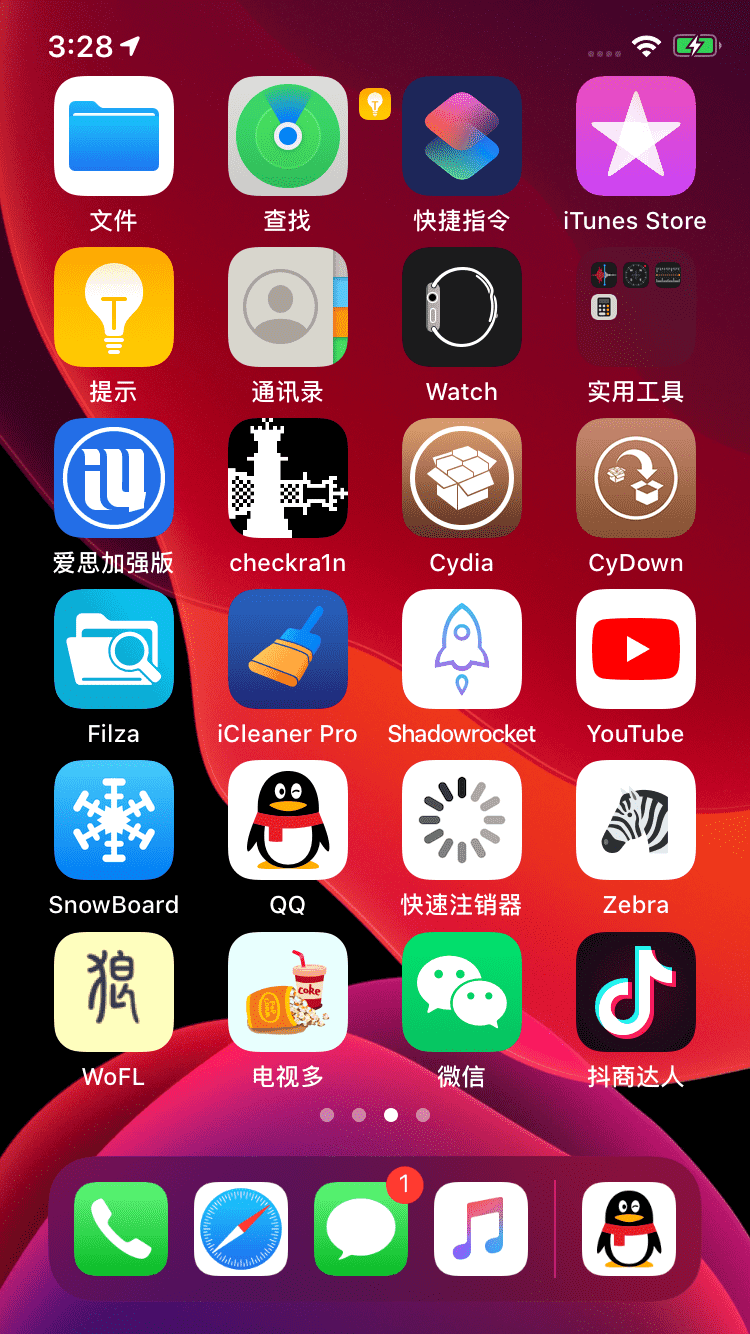
Task: Open Zebra package manager
Action: pyautogui.click(x=636, y=820)
